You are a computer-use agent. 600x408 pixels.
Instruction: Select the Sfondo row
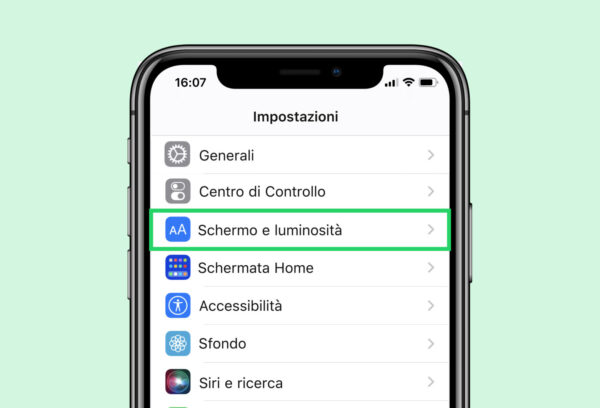[x=298, y=343]
